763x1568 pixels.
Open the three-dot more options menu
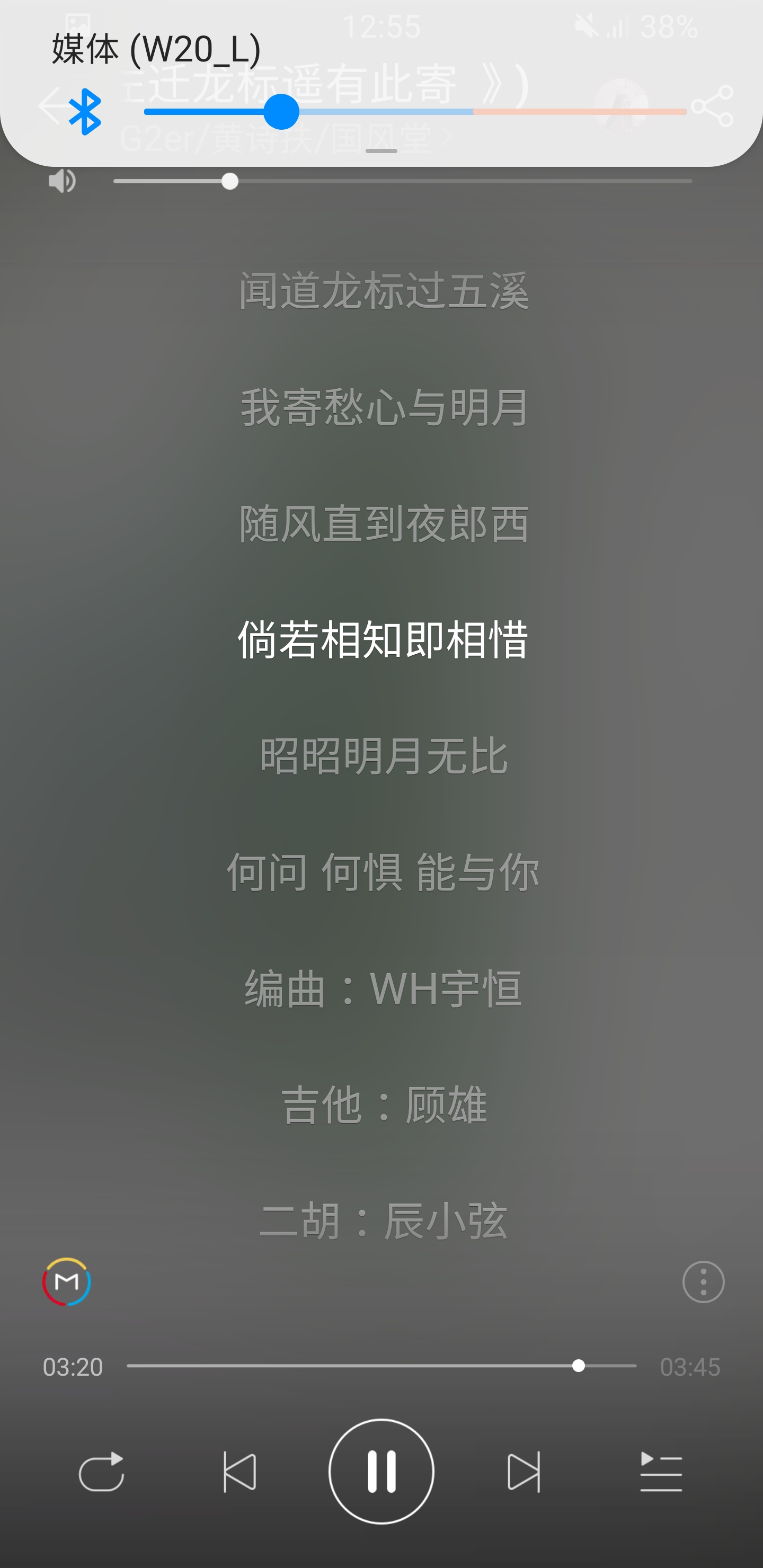tap(703, 1281)
